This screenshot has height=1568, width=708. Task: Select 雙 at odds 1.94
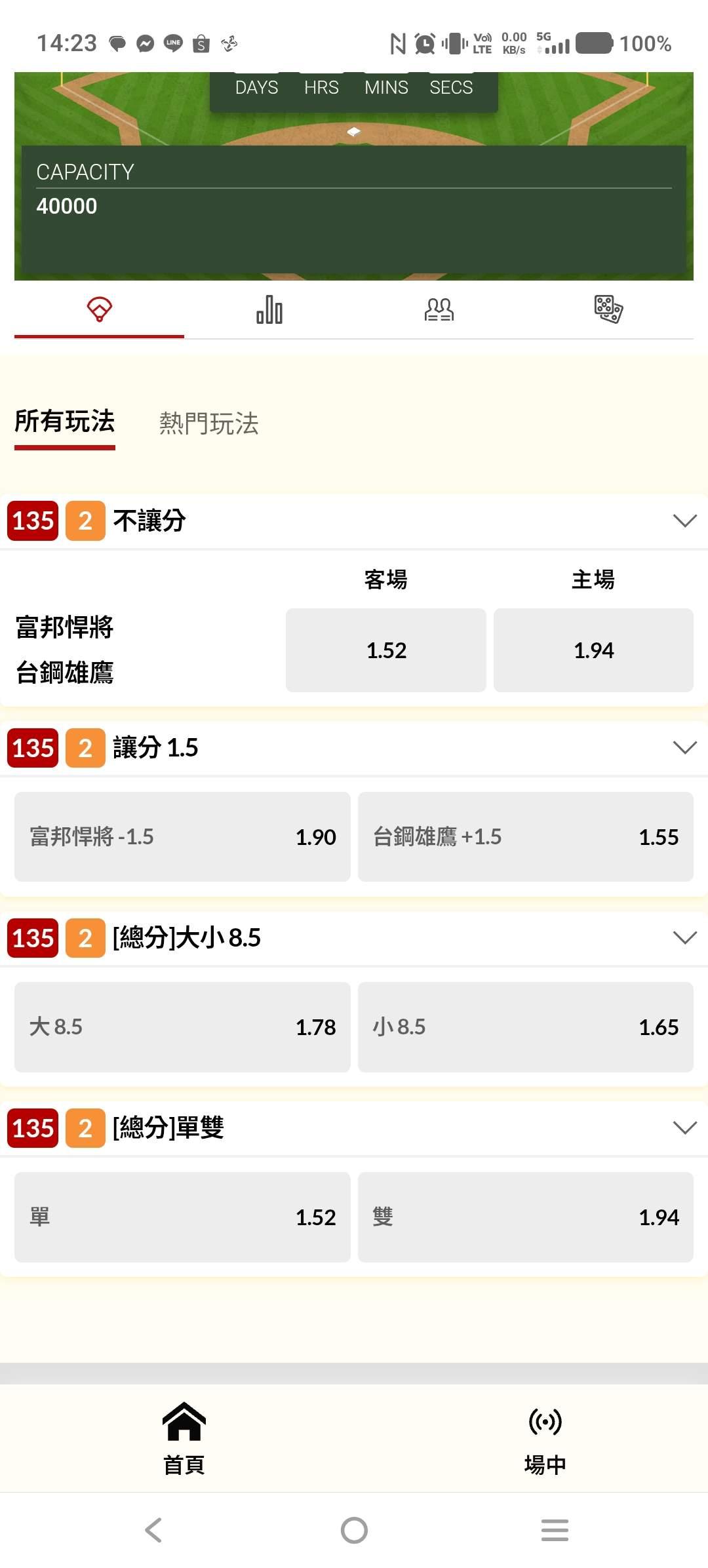526,1217
